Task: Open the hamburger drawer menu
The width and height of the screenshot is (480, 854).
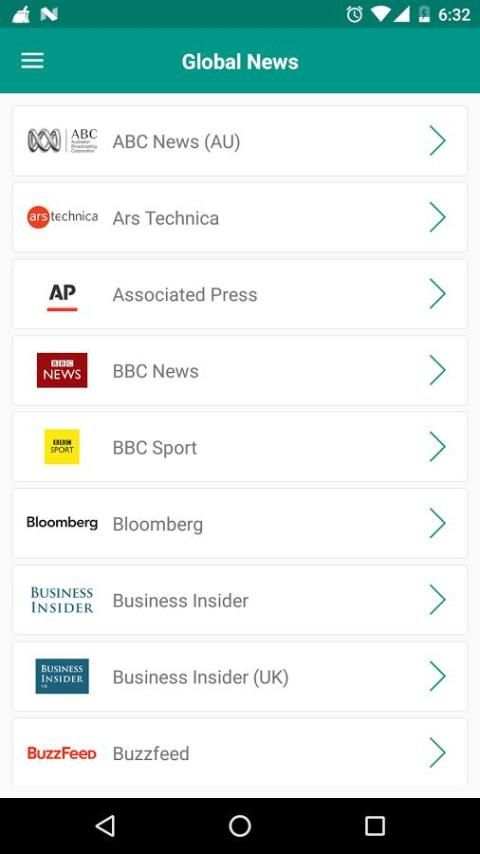Action: 32,60
